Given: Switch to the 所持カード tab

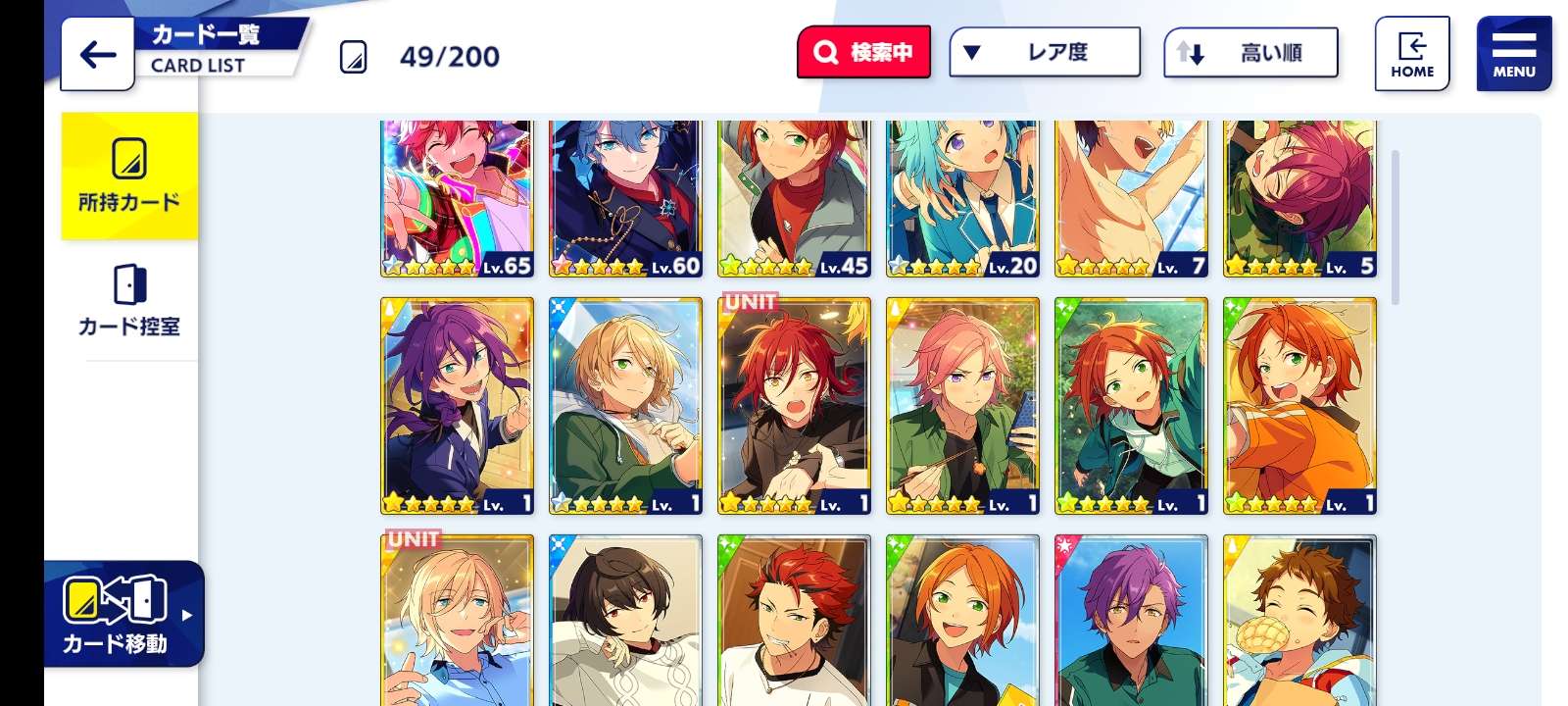Looking at the screenshot, I should pos(129,176).
